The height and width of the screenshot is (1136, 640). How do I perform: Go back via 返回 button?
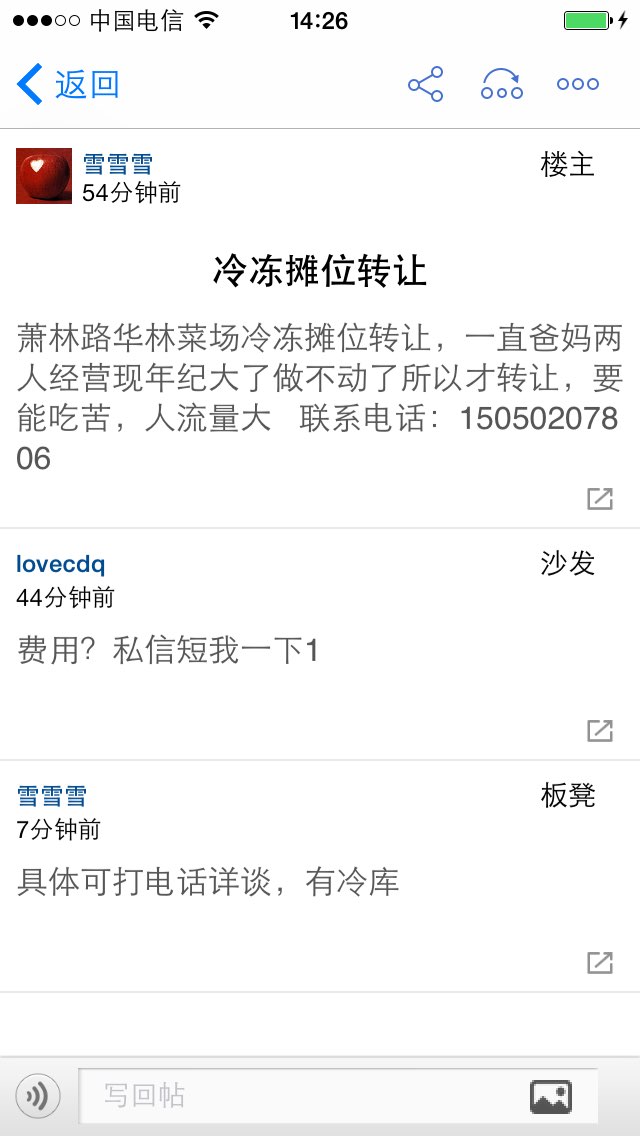[x=67, y=84]
